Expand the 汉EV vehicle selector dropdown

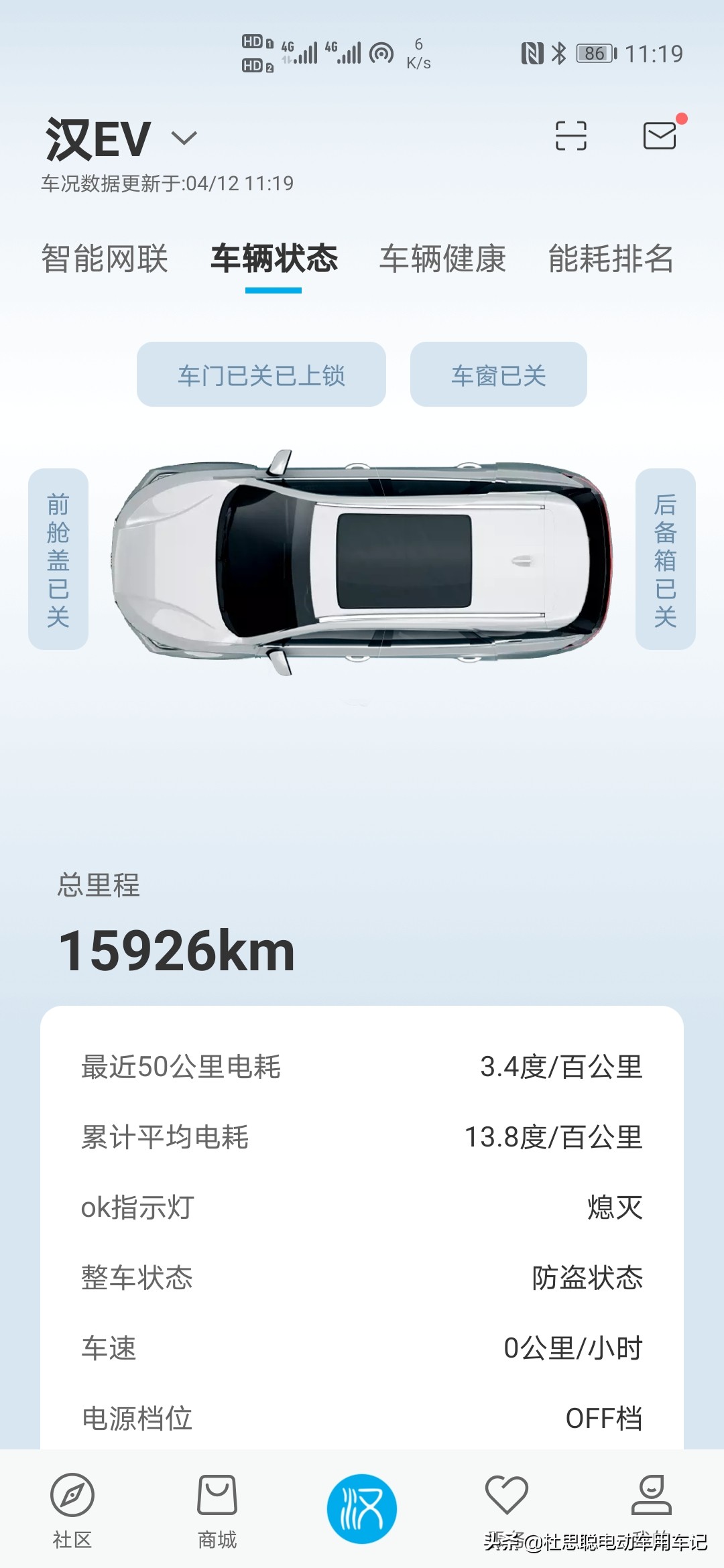[181, 137]
